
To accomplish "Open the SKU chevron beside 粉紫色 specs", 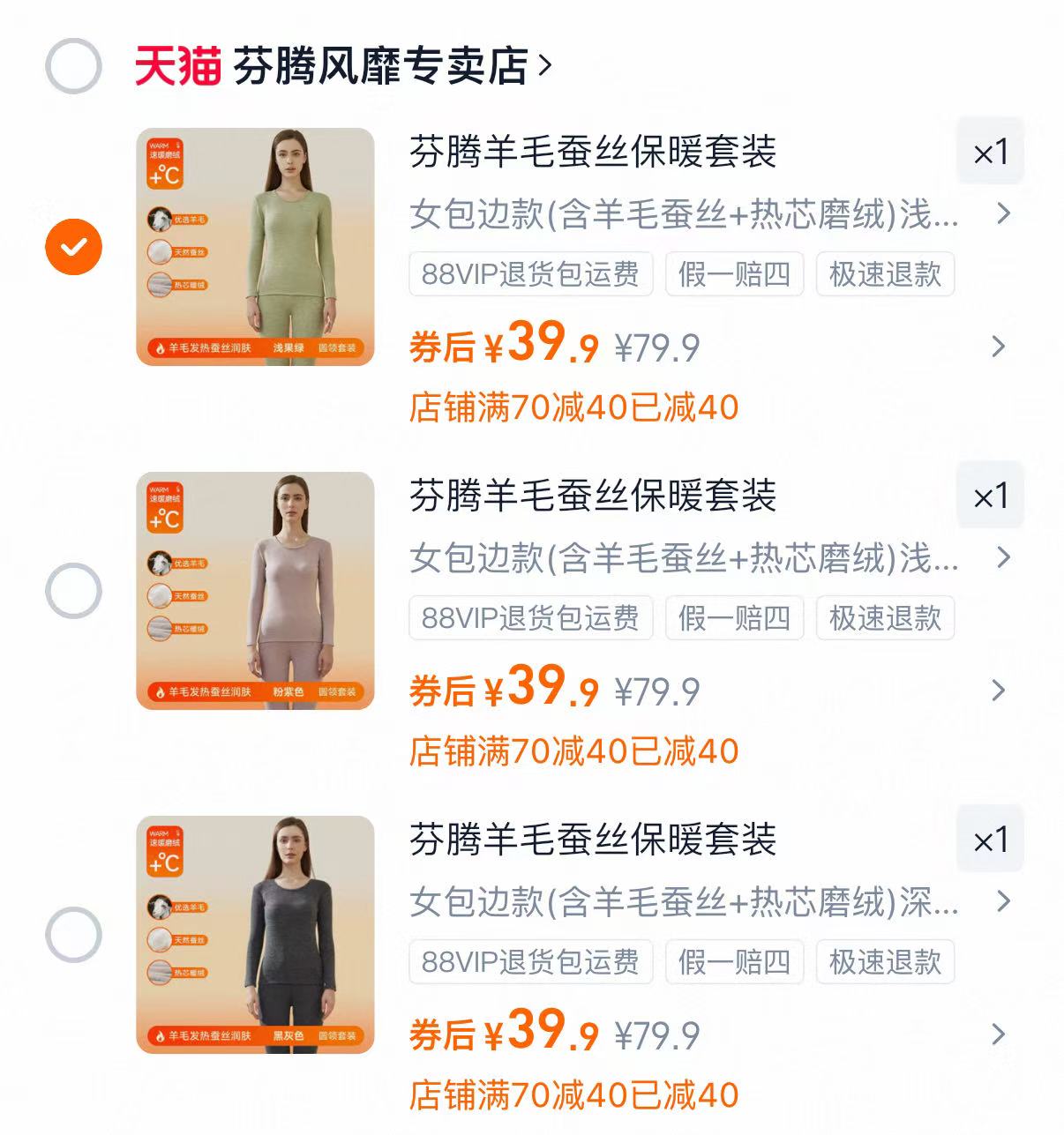I will 1001,556.
